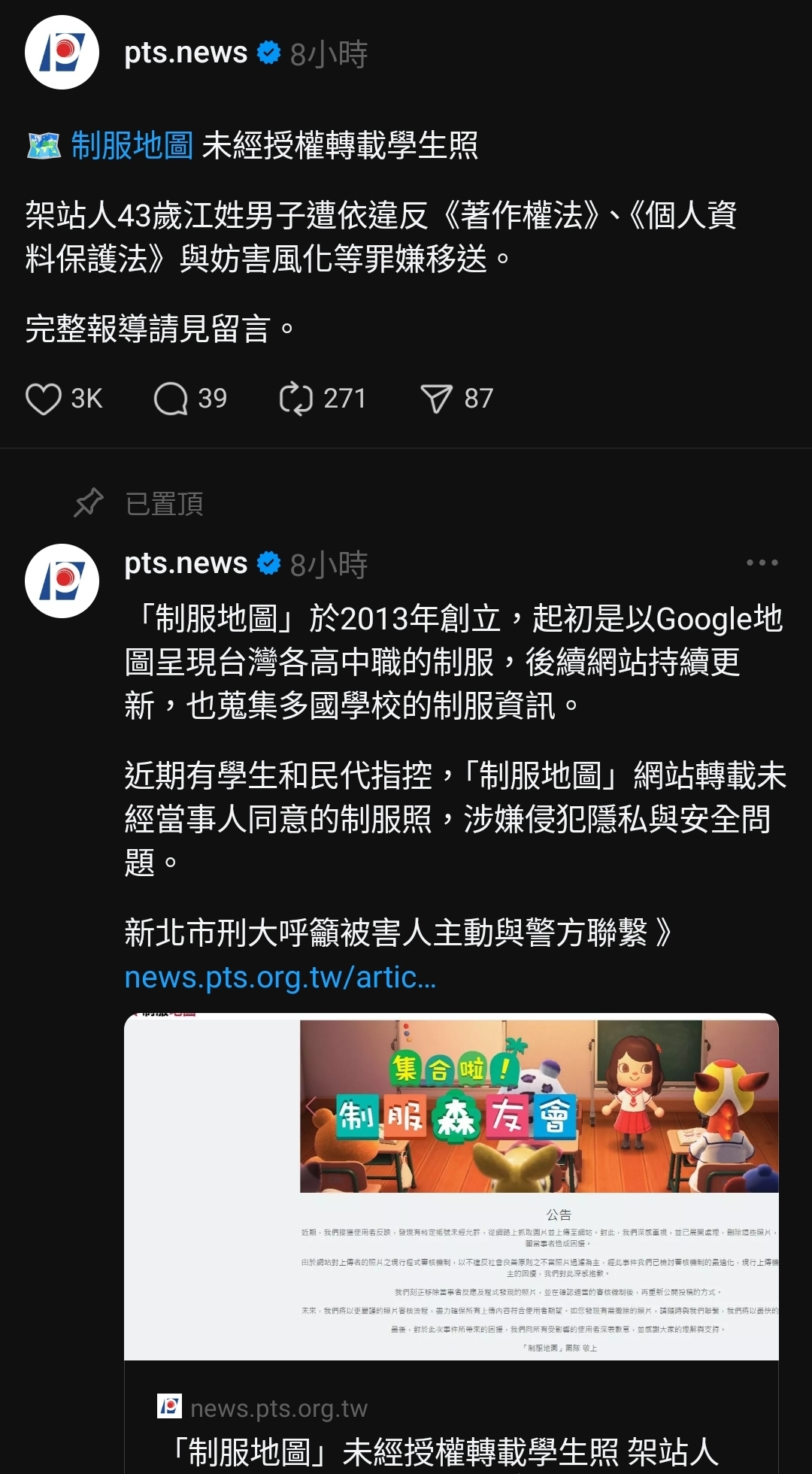Open comments on the main post
This screenshot has height=1474, width=812.
point(171,399)
